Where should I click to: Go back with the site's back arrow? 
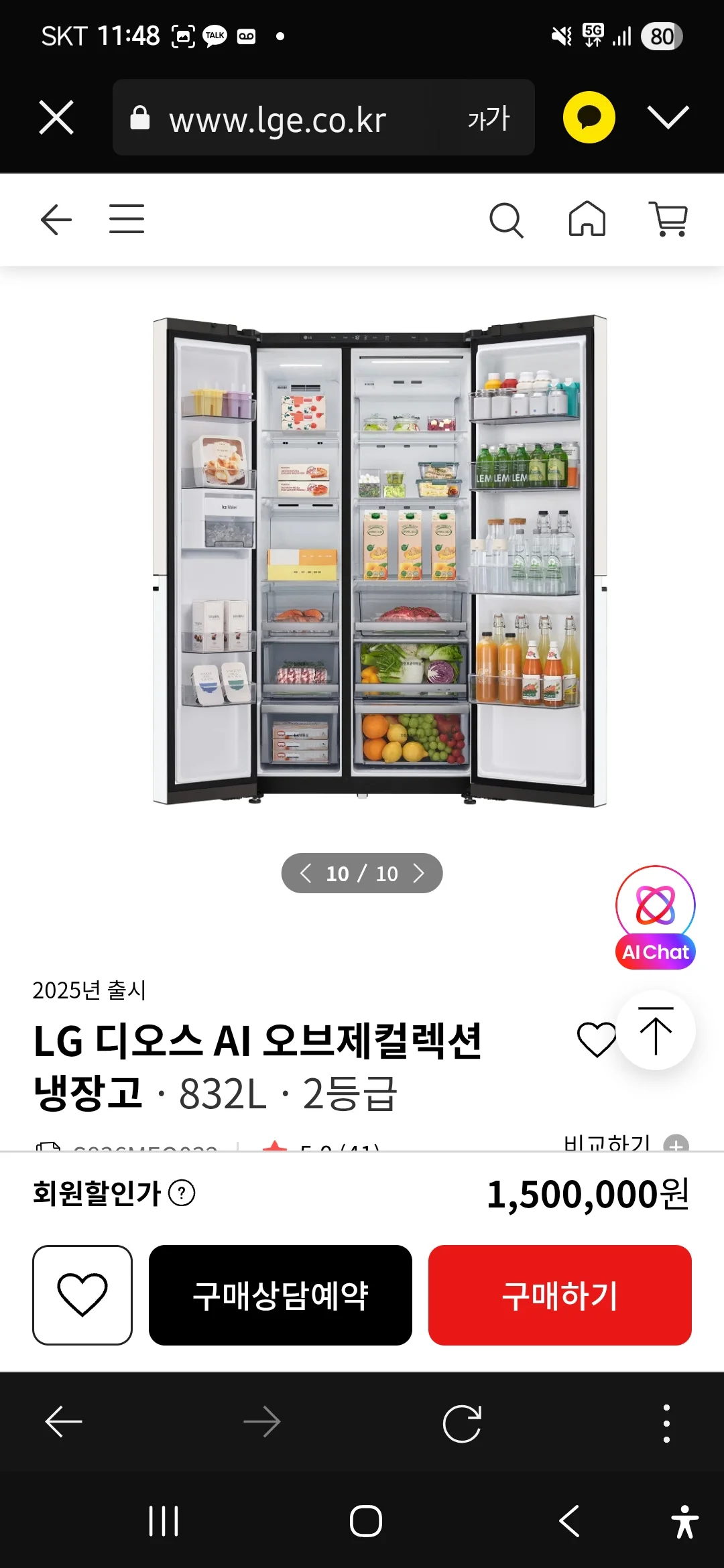56,220
